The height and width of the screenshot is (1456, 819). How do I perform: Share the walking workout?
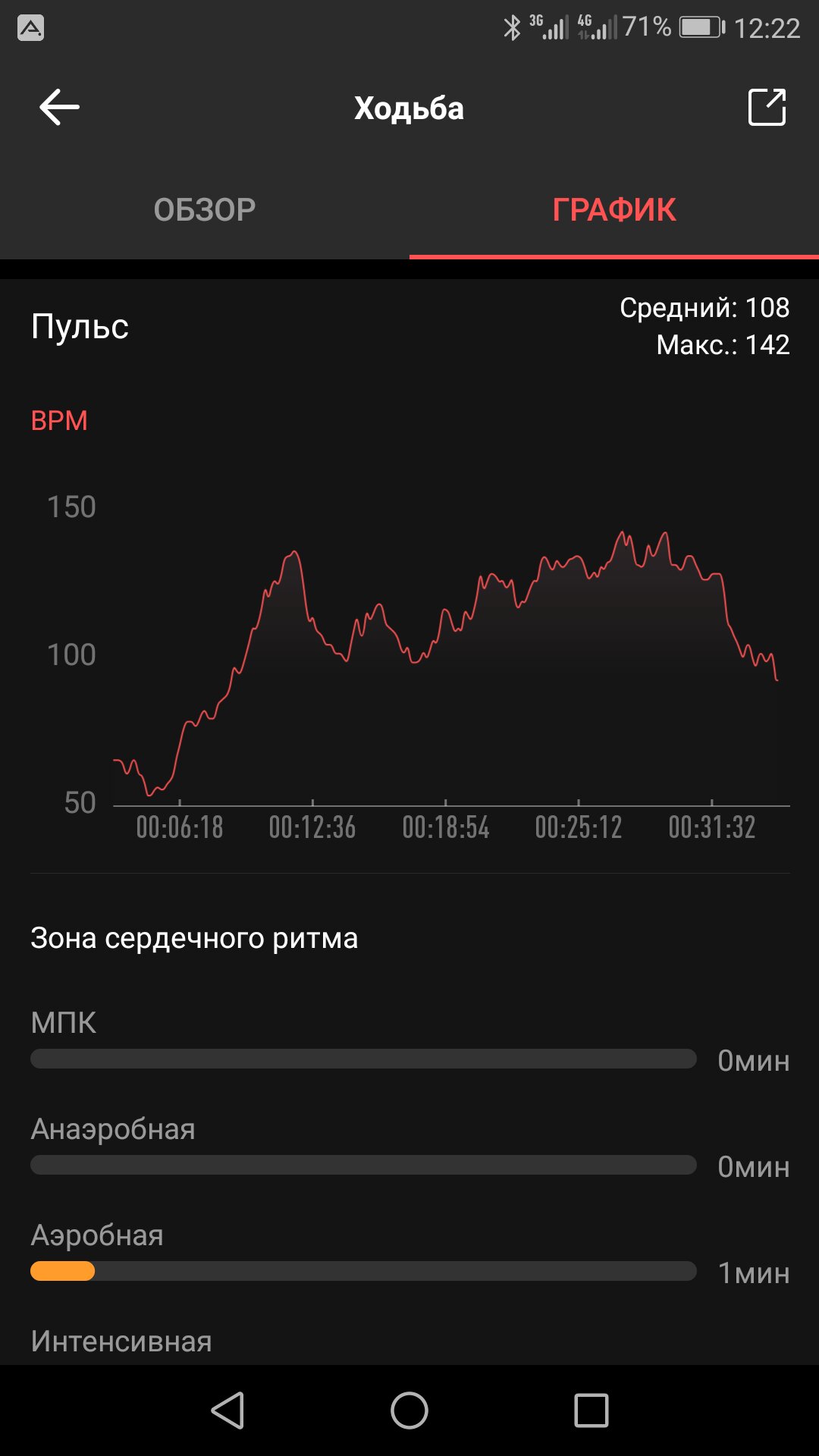click(767, 107)
